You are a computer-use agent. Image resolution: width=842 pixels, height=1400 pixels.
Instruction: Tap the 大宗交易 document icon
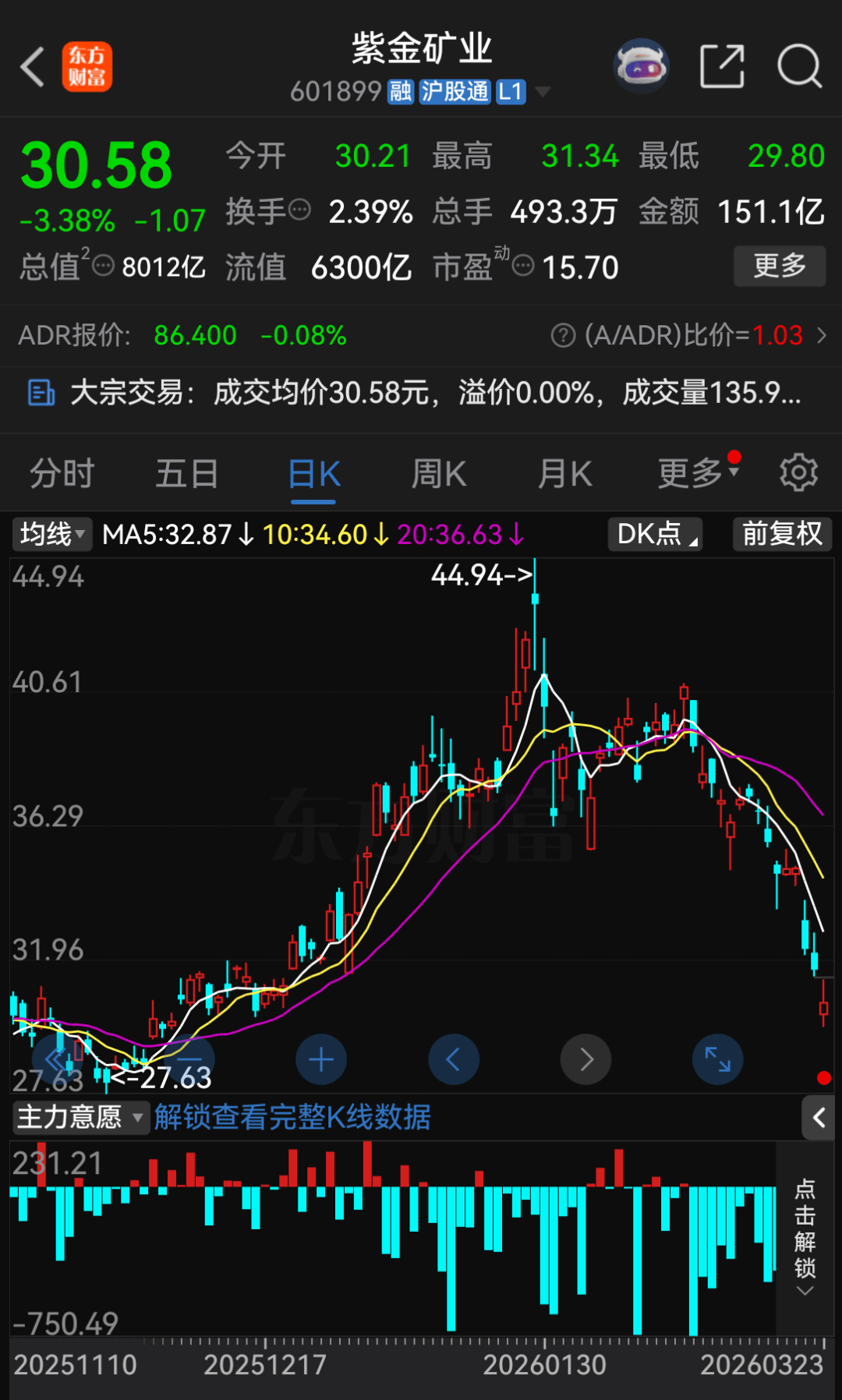click(41, 393)
